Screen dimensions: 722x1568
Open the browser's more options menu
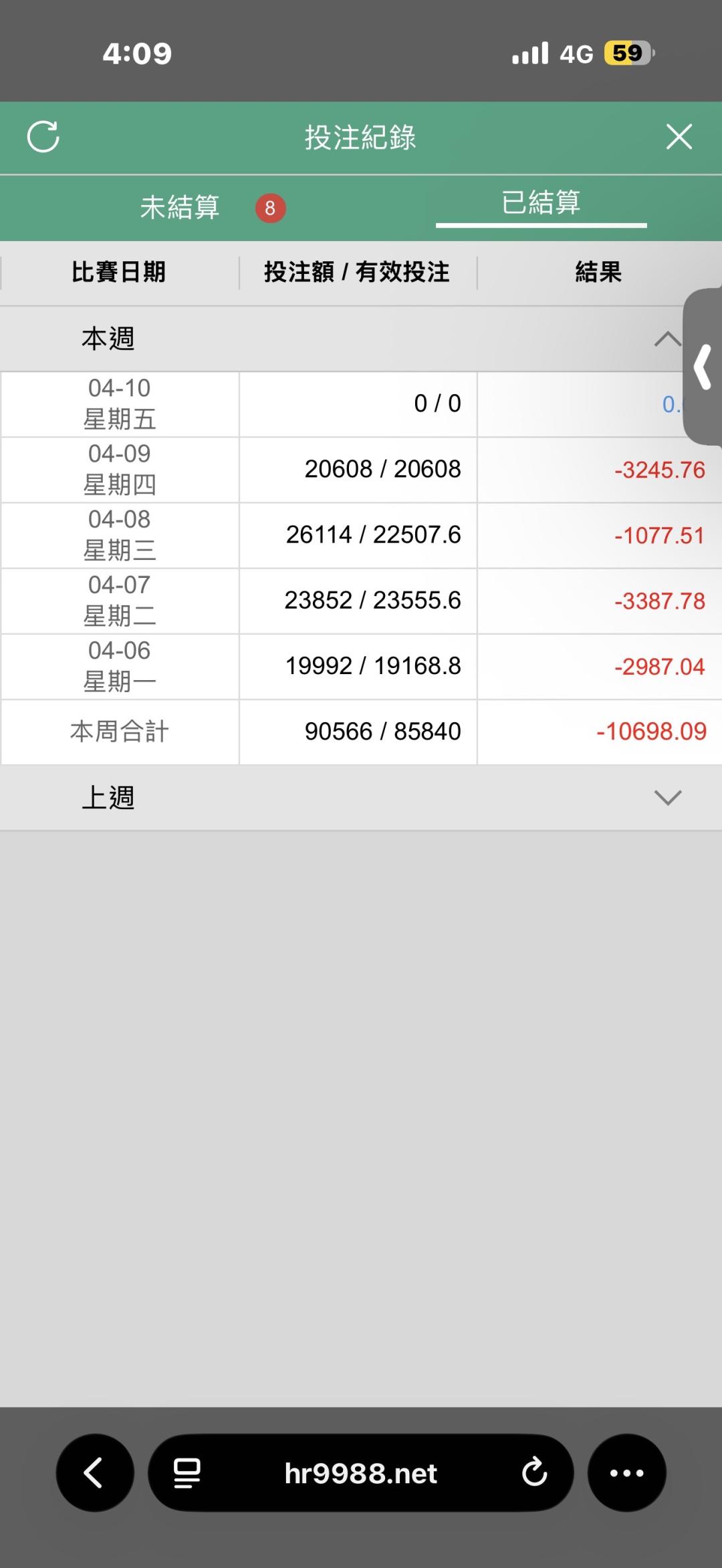[626, 1473]
